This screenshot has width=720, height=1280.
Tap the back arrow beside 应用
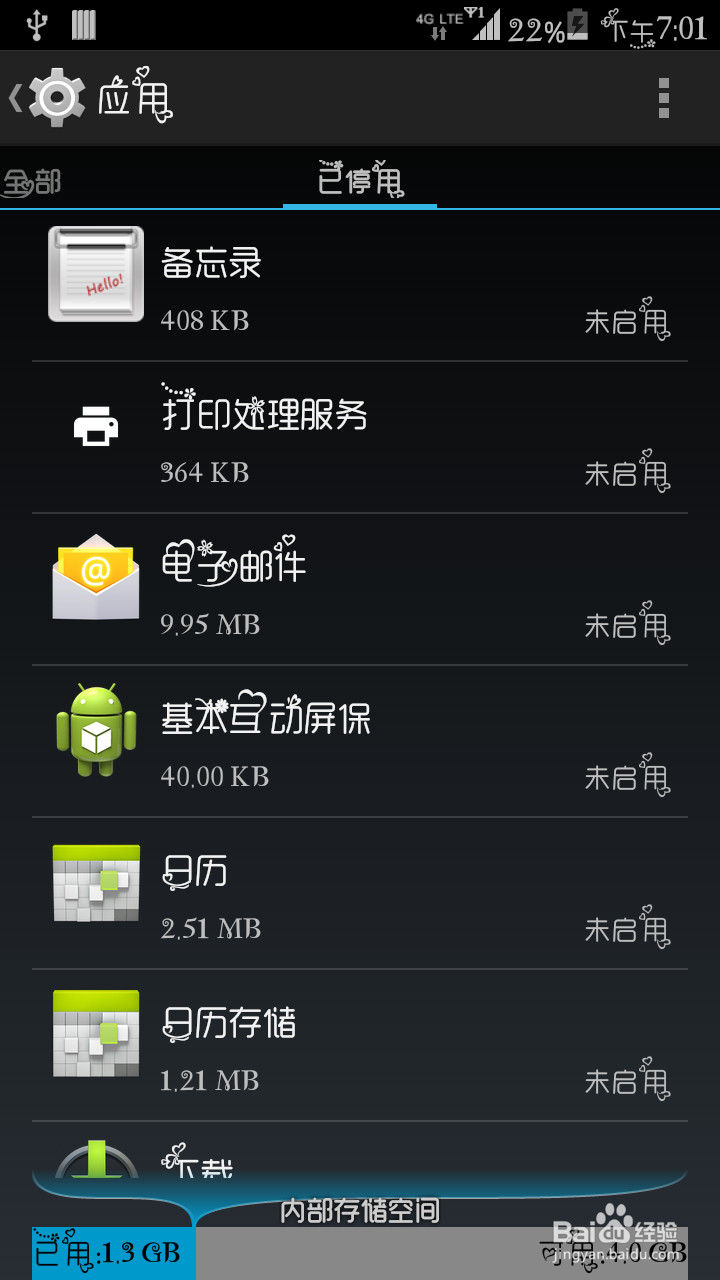coord(14,98)
